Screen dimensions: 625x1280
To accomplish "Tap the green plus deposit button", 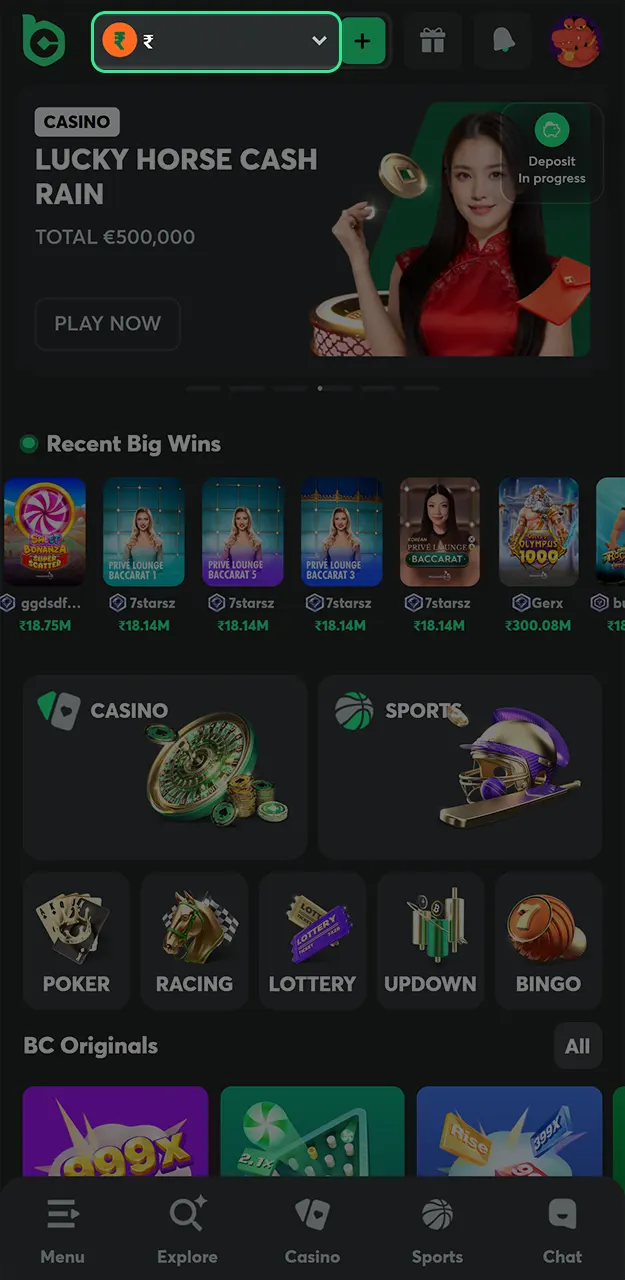I will [363, 41].
